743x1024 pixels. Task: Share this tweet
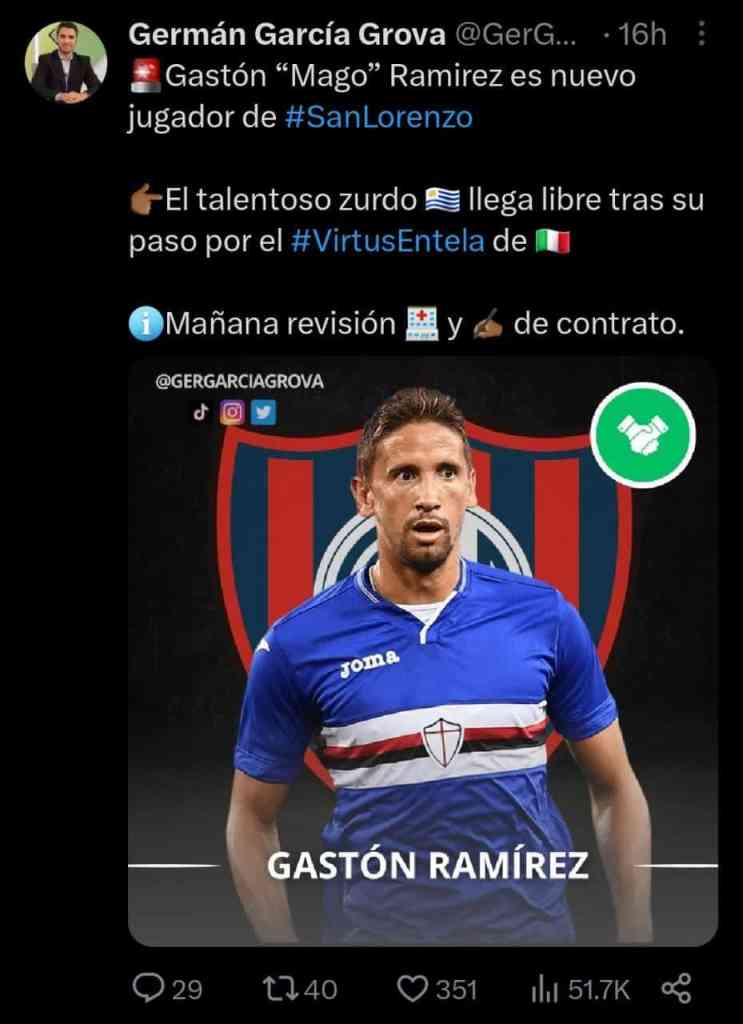[677, 988]
